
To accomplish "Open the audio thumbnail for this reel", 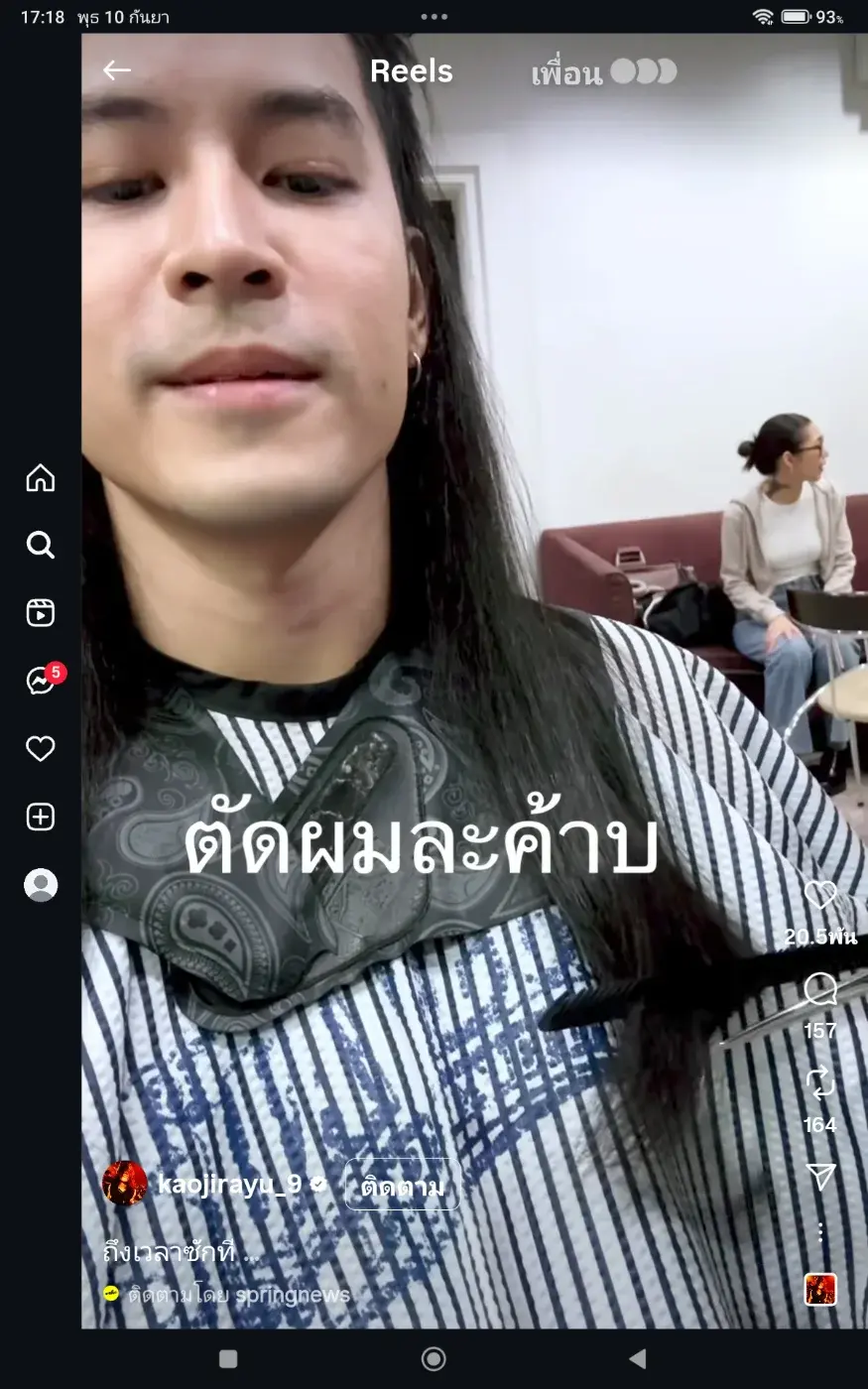I will tap(820, 1290).
